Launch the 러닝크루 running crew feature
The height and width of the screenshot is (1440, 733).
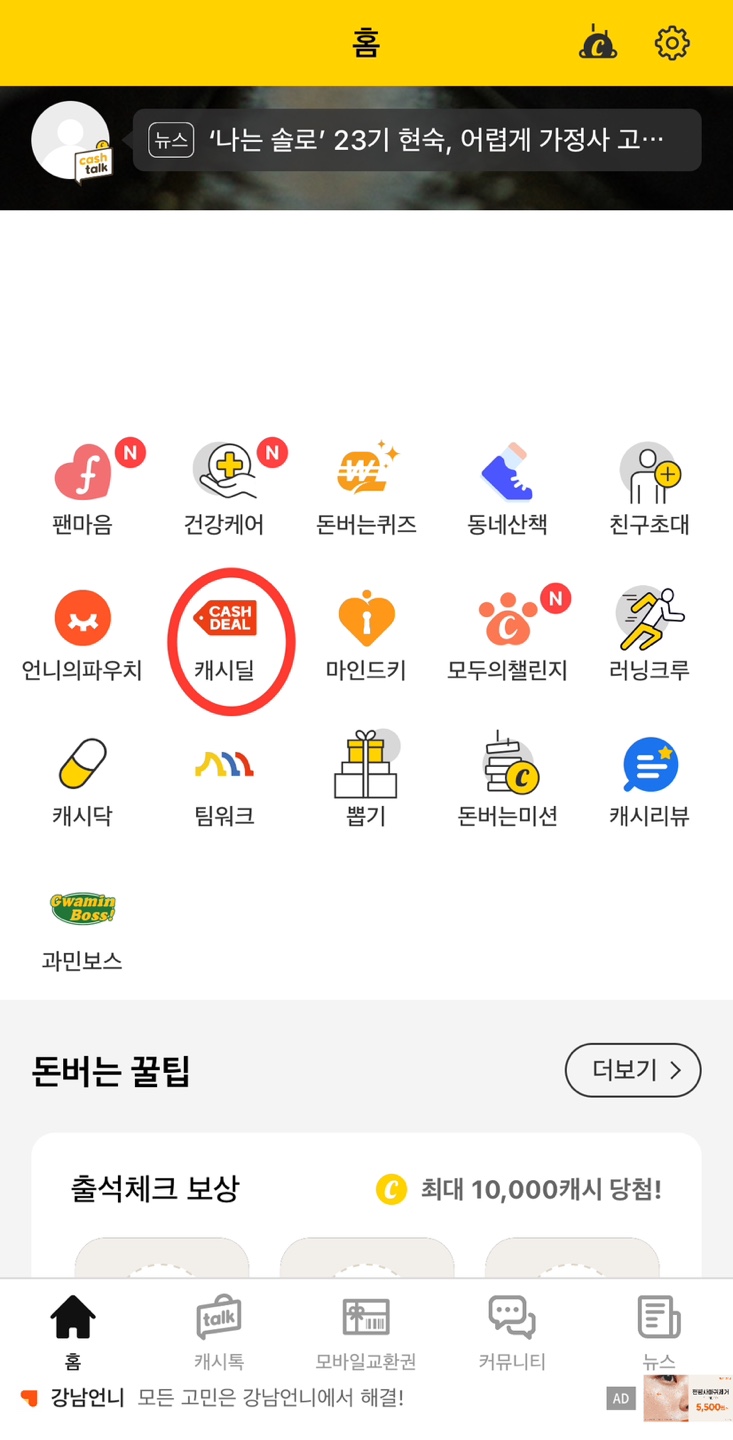[x=649, y=620]
